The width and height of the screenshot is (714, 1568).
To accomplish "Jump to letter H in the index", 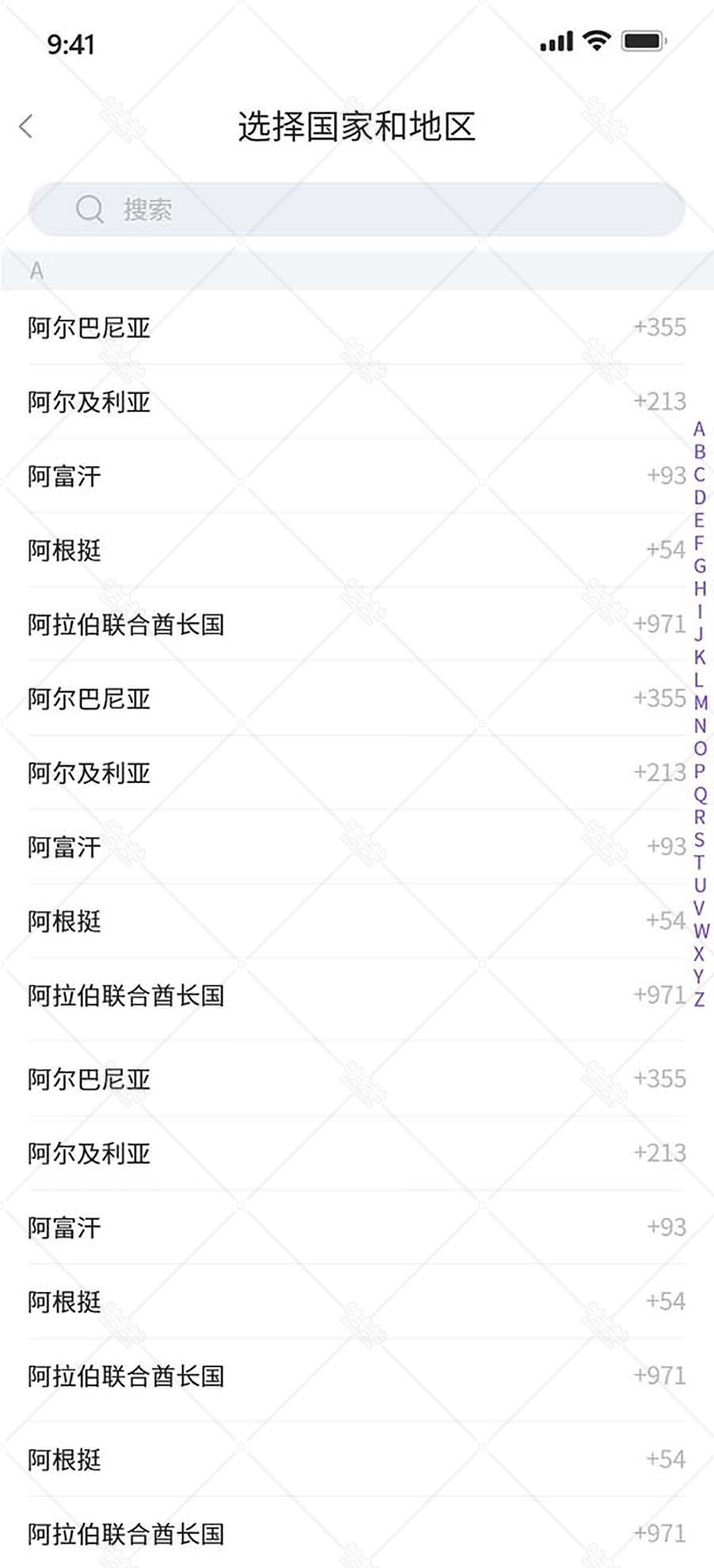I will (x=699, y=588).
